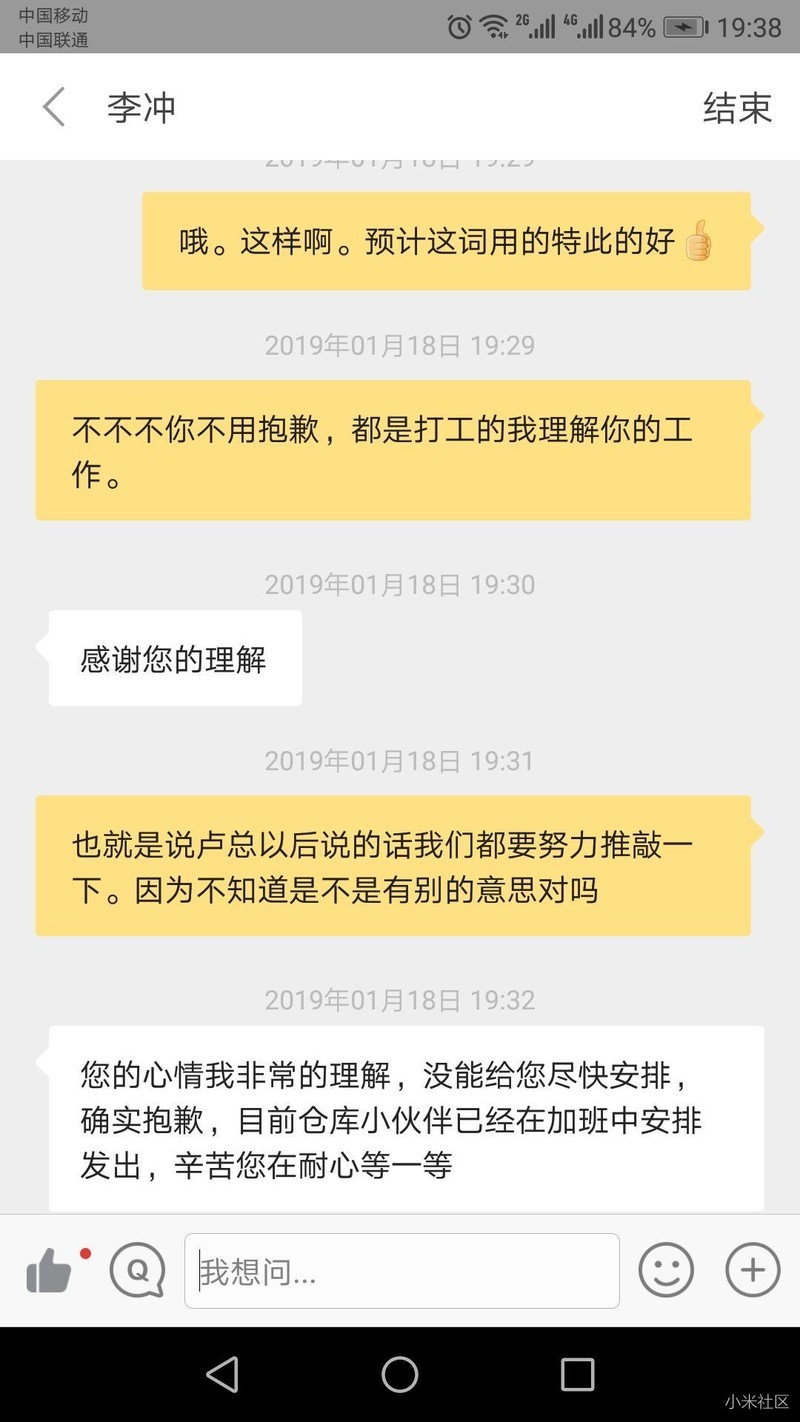Tap the contact name 李冲

click(142, 107)
